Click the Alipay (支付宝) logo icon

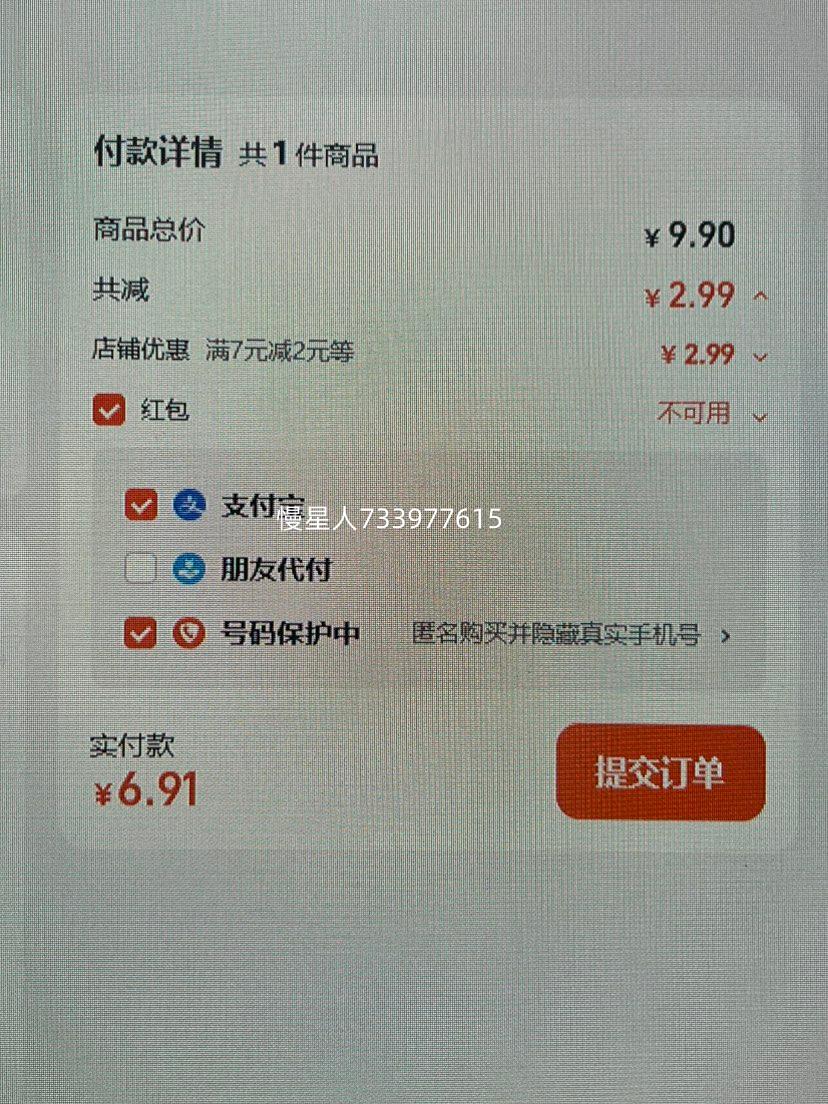click(190, 506)
